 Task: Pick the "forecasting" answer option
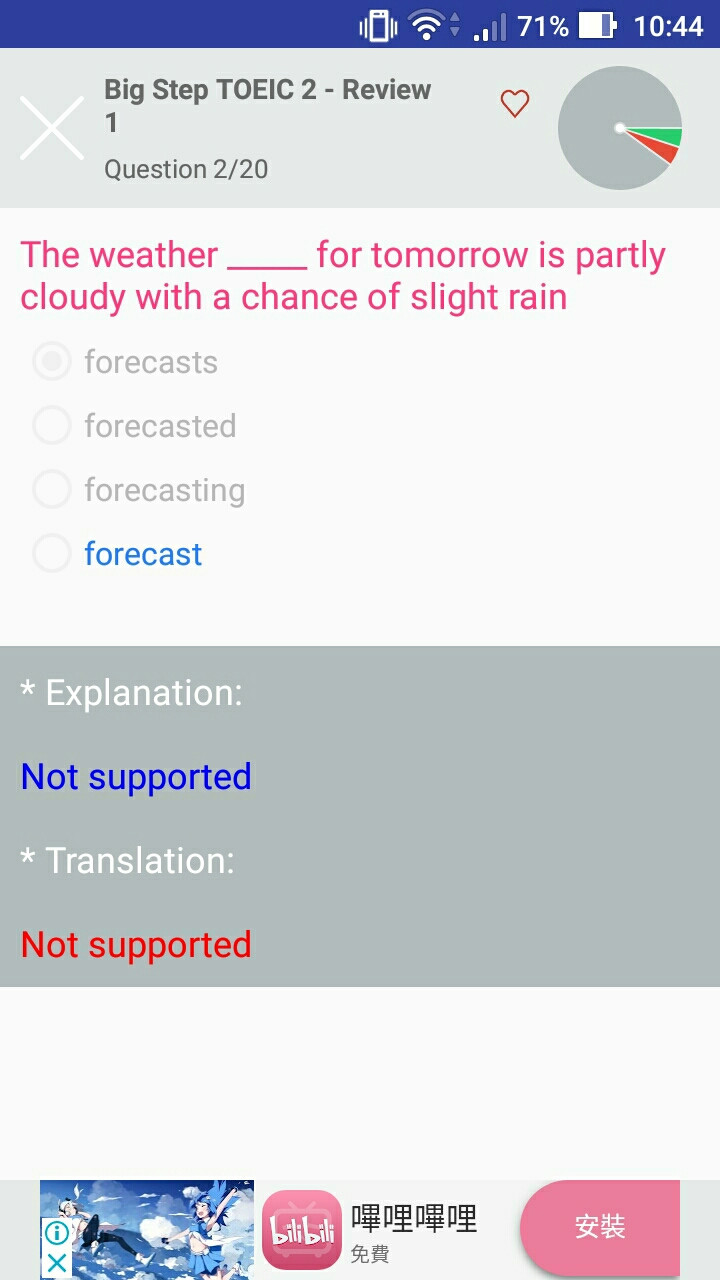click(139, 490)
